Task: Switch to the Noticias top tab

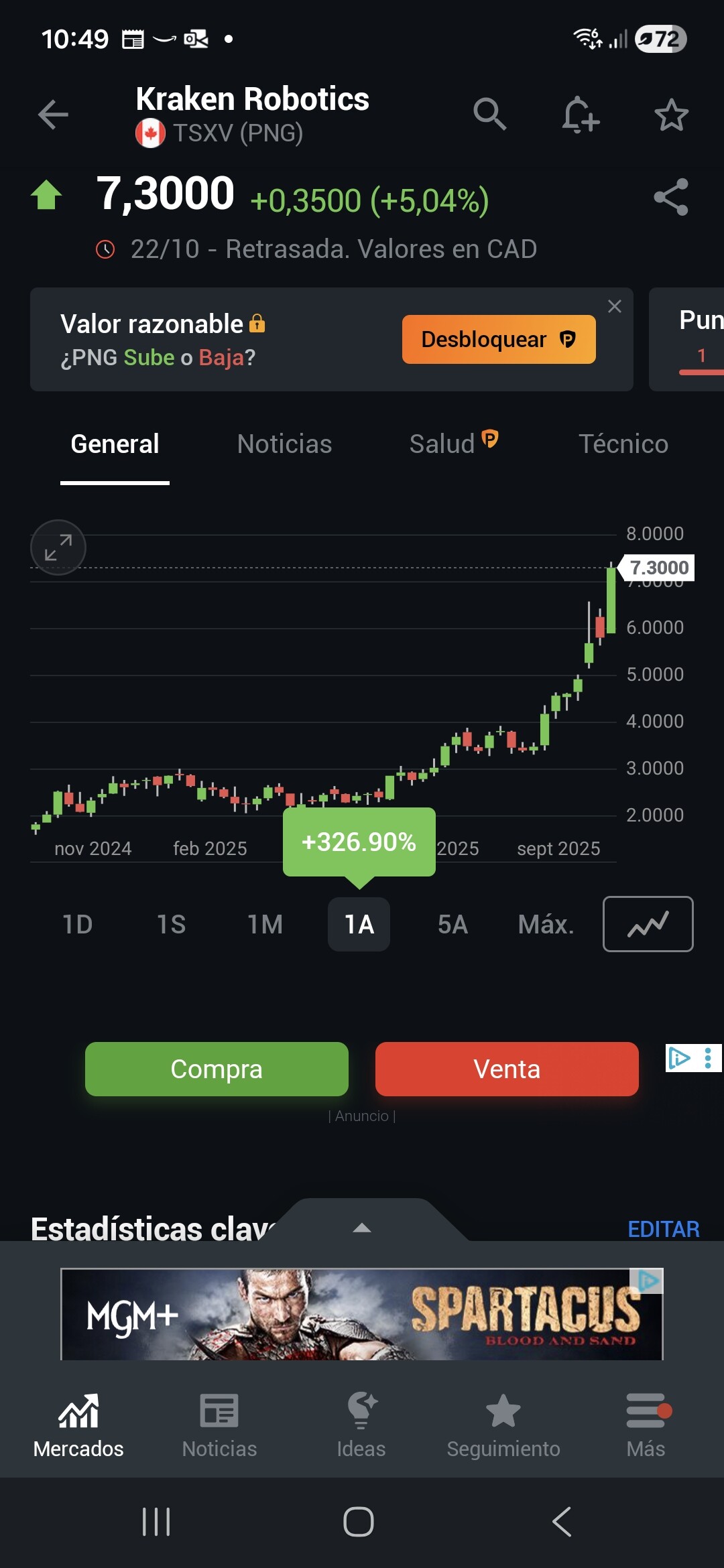Action: click(x=284, y=444)
